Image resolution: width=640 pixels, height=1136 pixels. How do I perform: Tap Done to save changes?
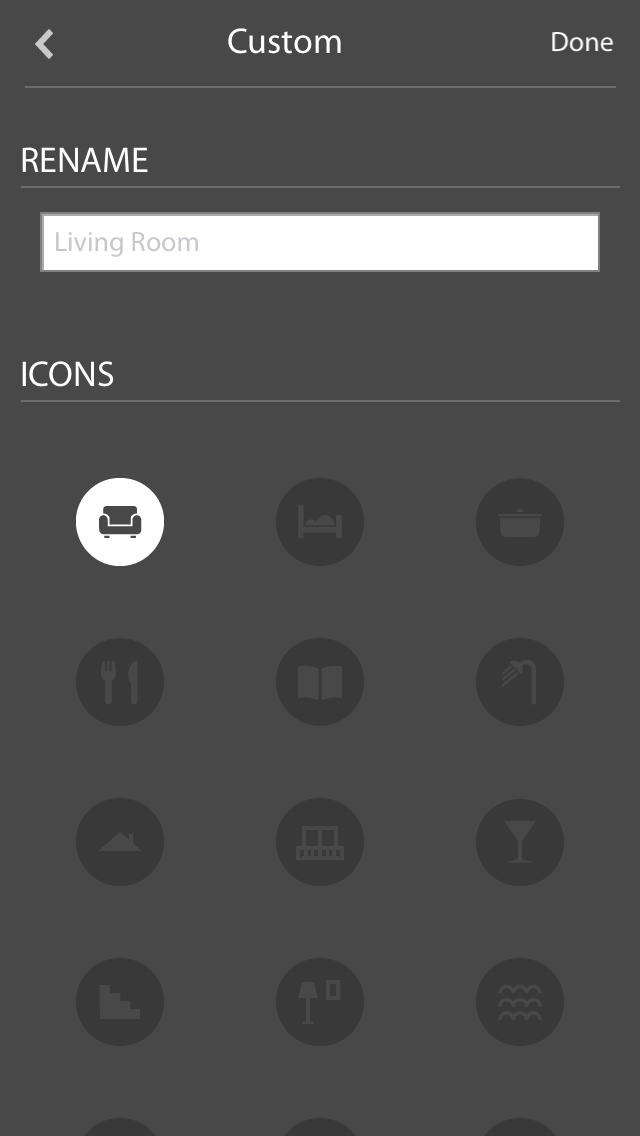coord(581,42)
